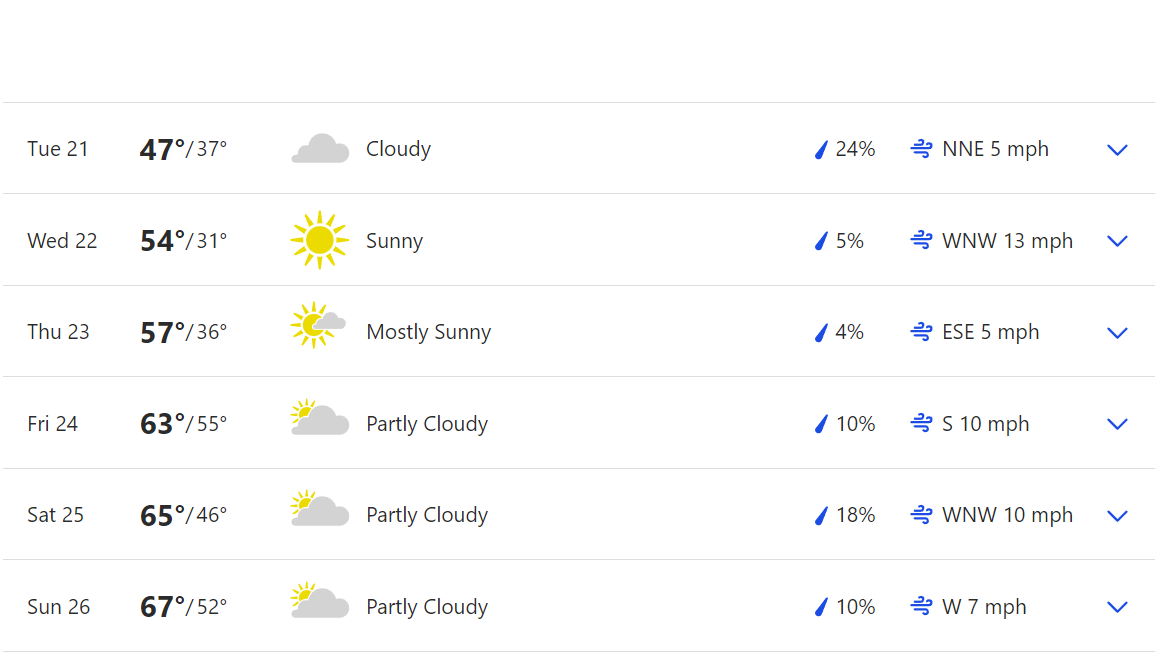Expand Tue 21 forecast details

pos(1117,150)
